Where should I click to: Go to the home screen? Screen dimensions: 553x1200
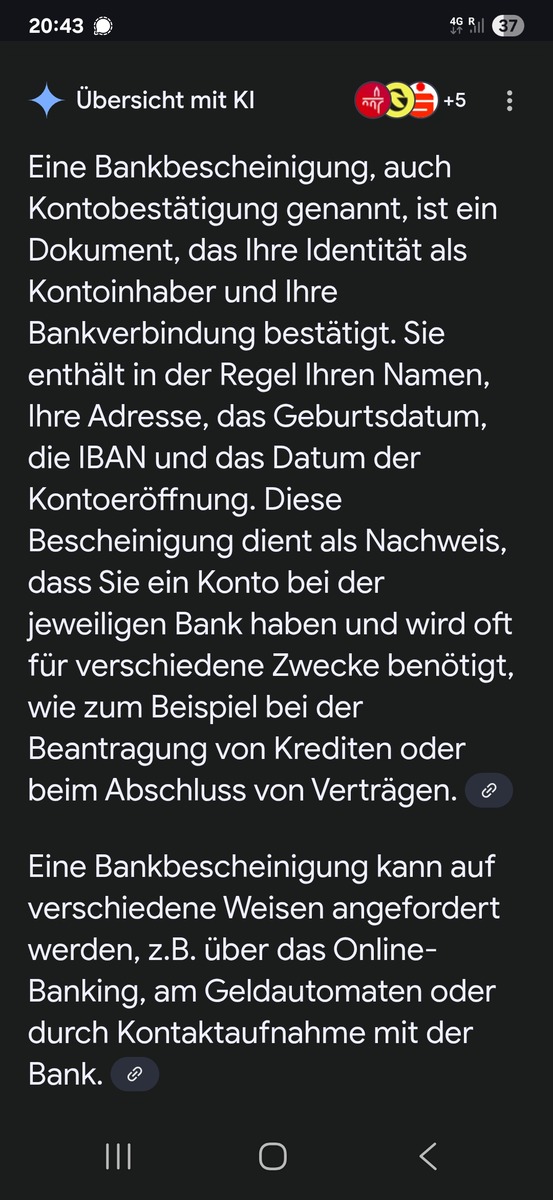click(x=273, y=1157)
